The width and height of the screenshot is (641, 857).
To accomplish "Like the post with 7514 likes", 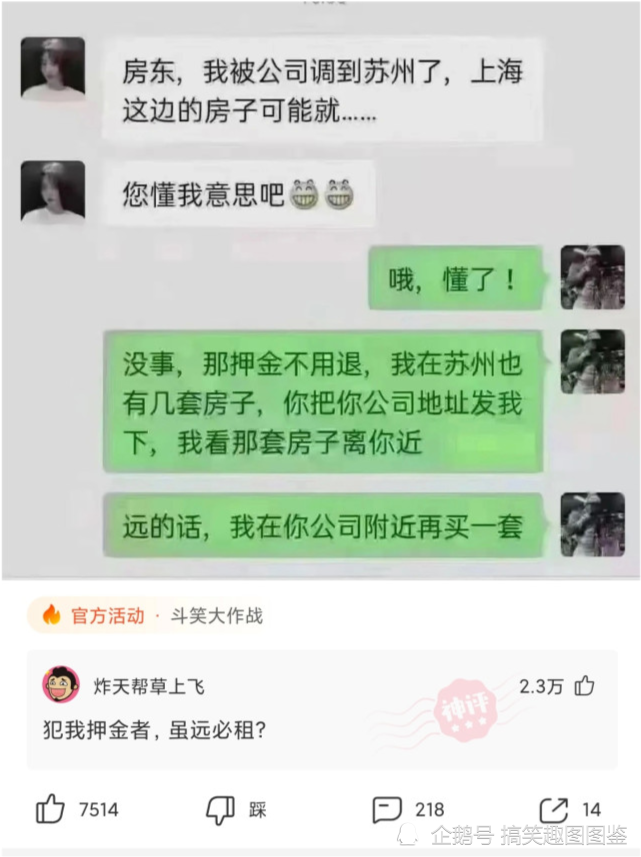I will click(x=50, y=809).
